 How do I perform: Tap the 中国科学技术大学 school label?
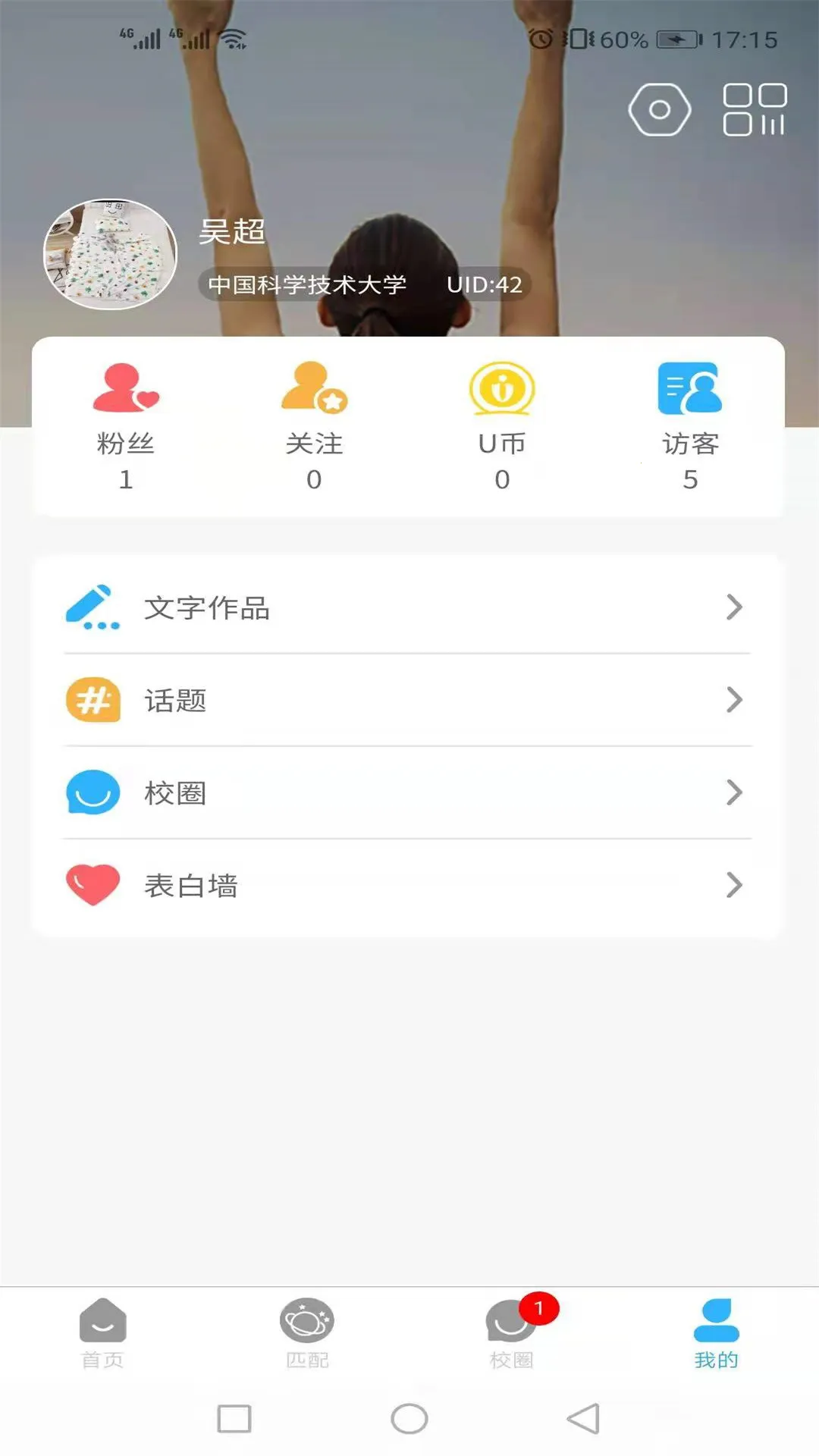307,284
